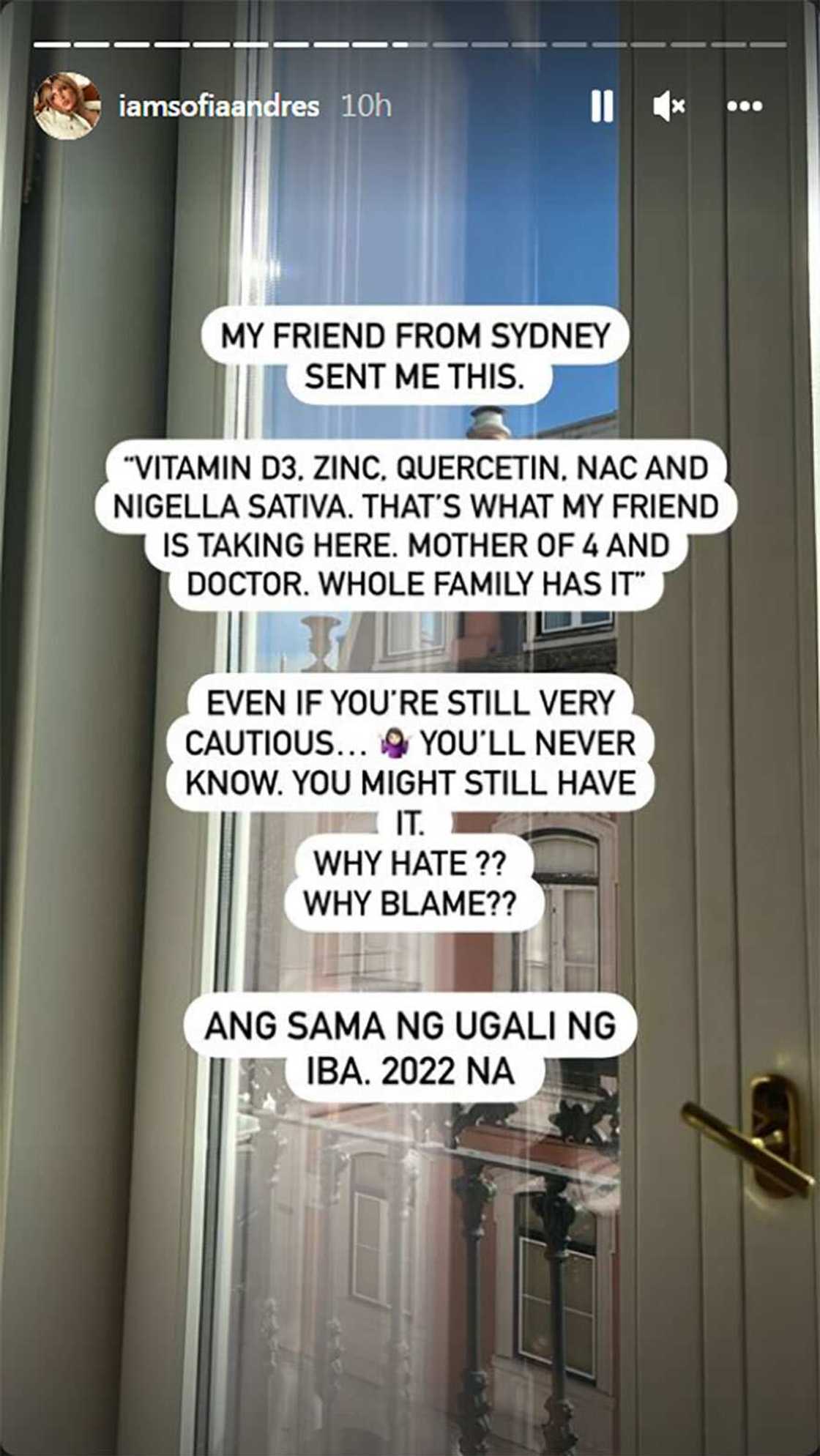Viewport: 820px width, 1456px height.
Task: Toggle playback with the pause control
Action: [x=602, y=107]
